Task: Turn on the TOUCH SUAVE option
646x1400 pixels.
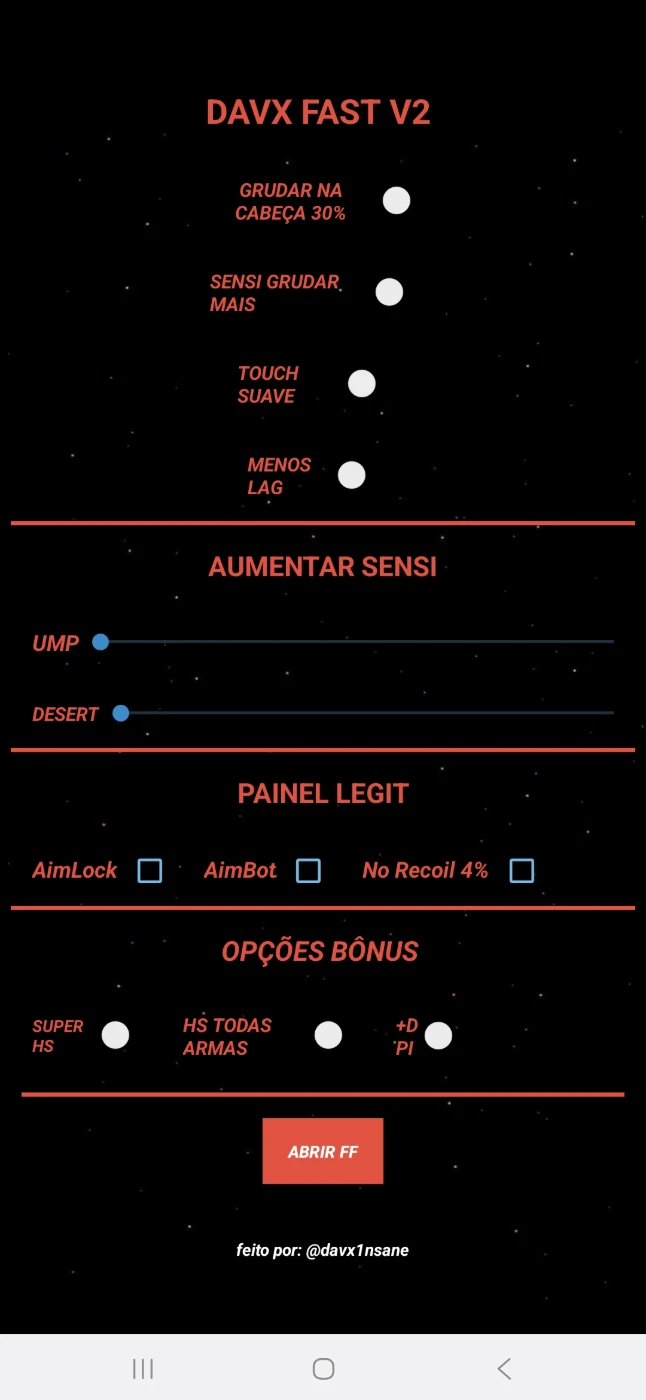Action: [x=361, y=384]
